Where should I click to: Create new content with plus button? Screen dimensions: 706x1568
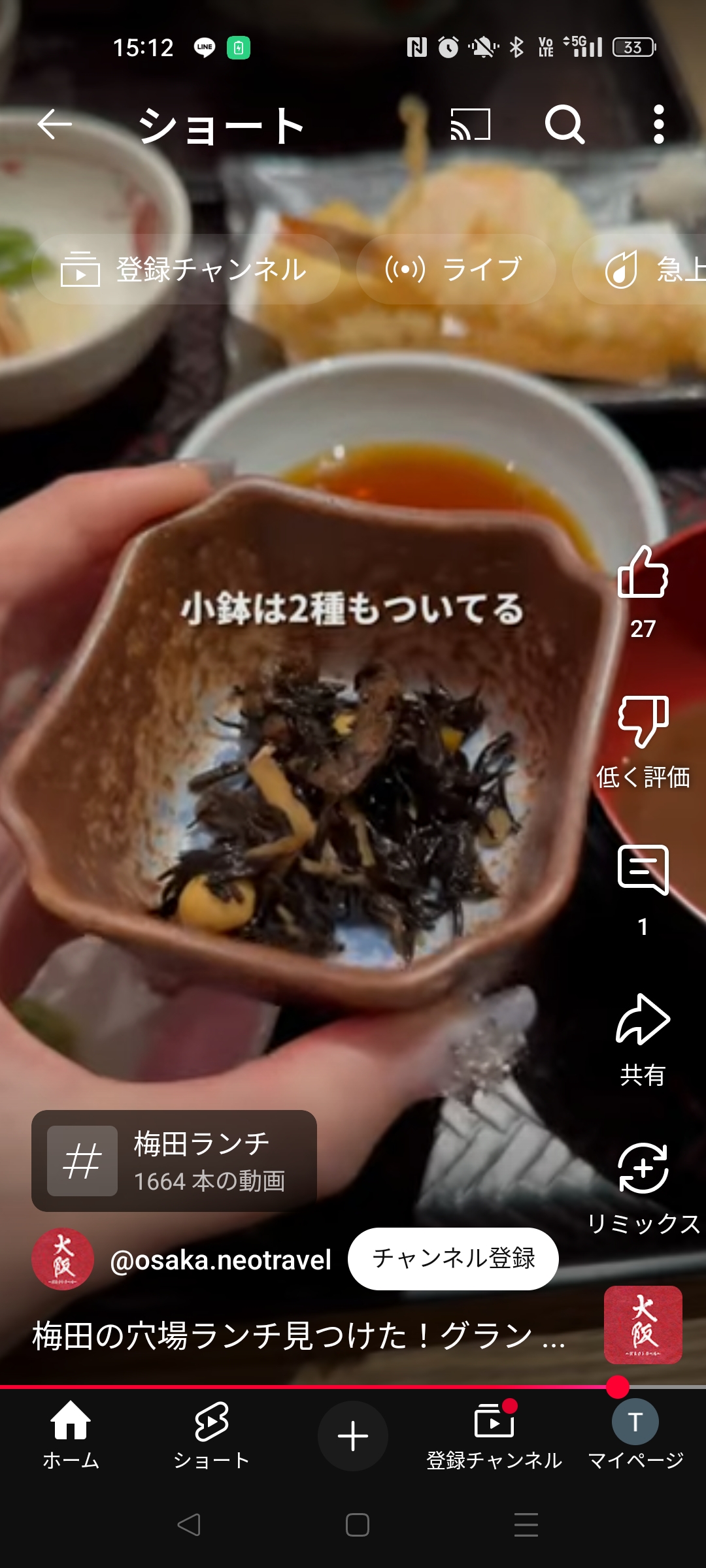(x=353, y=1436)
